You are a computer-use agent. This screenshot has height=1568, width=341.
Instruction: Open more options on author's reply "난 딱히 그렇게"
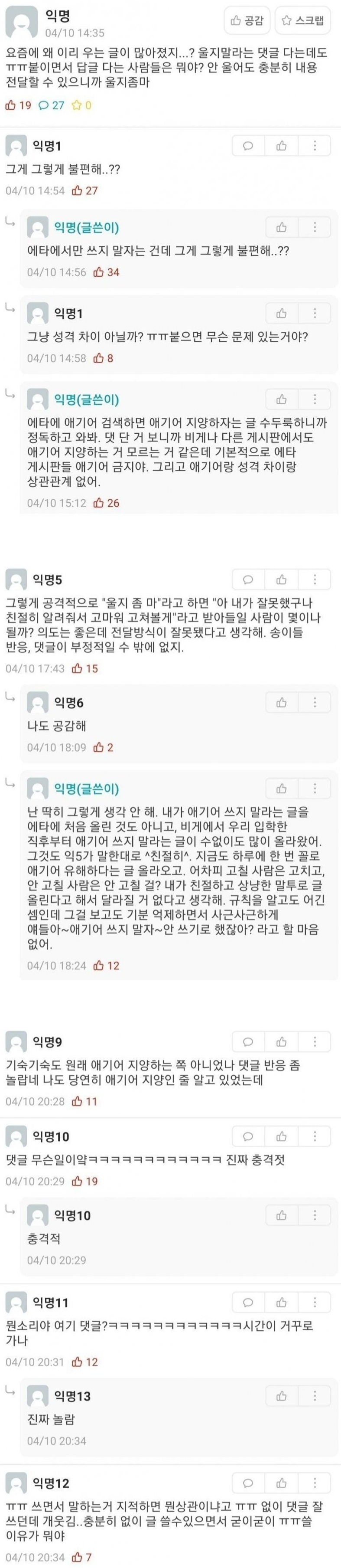(315, 788)
